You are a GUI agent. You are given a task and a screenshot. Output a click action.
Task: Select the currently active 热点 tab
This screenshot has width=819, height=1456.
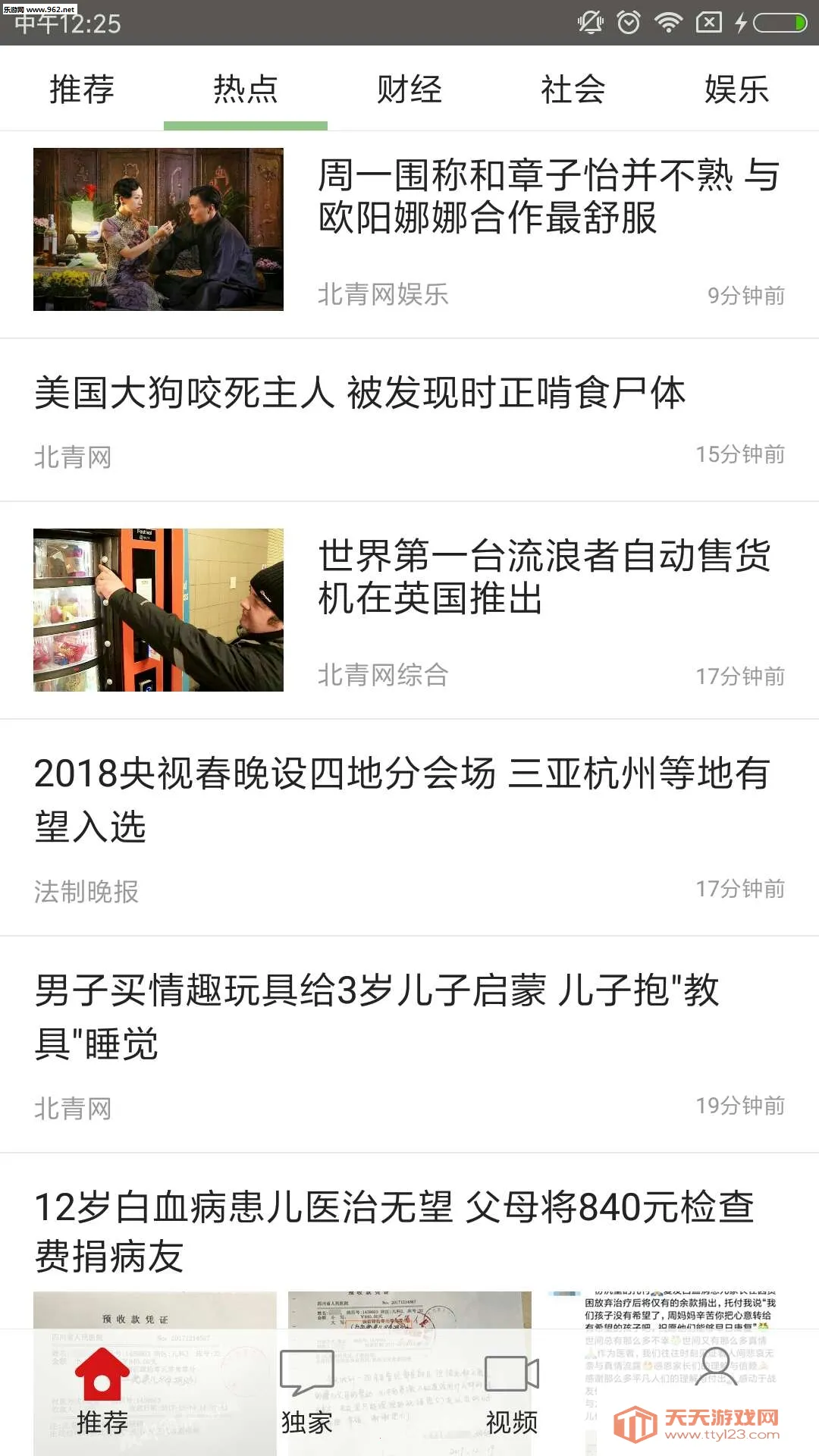pos(244,89)
